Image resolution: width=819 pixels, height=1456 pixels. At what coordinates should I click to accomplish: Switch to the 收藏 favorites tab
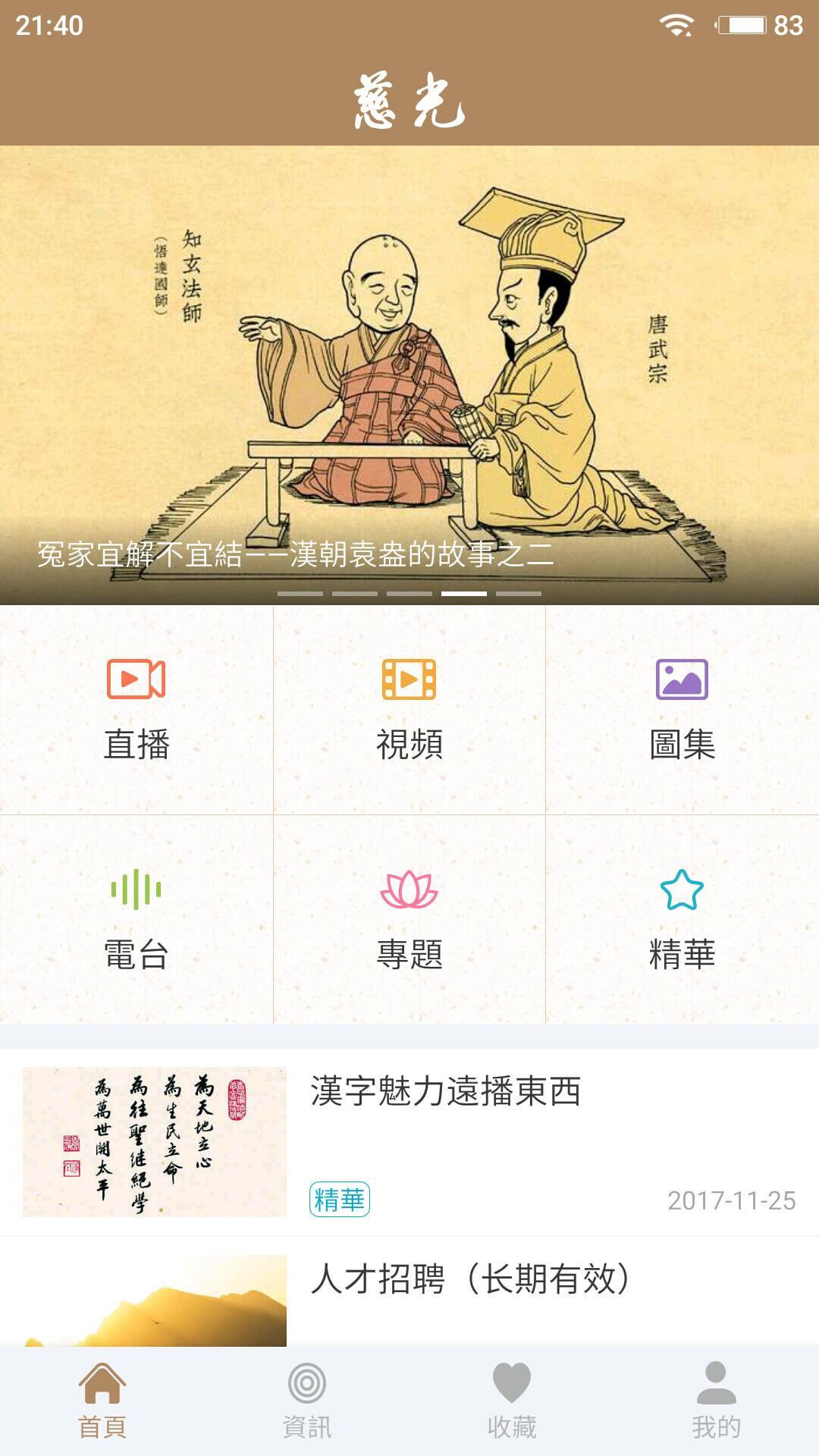pos(512,1401)
